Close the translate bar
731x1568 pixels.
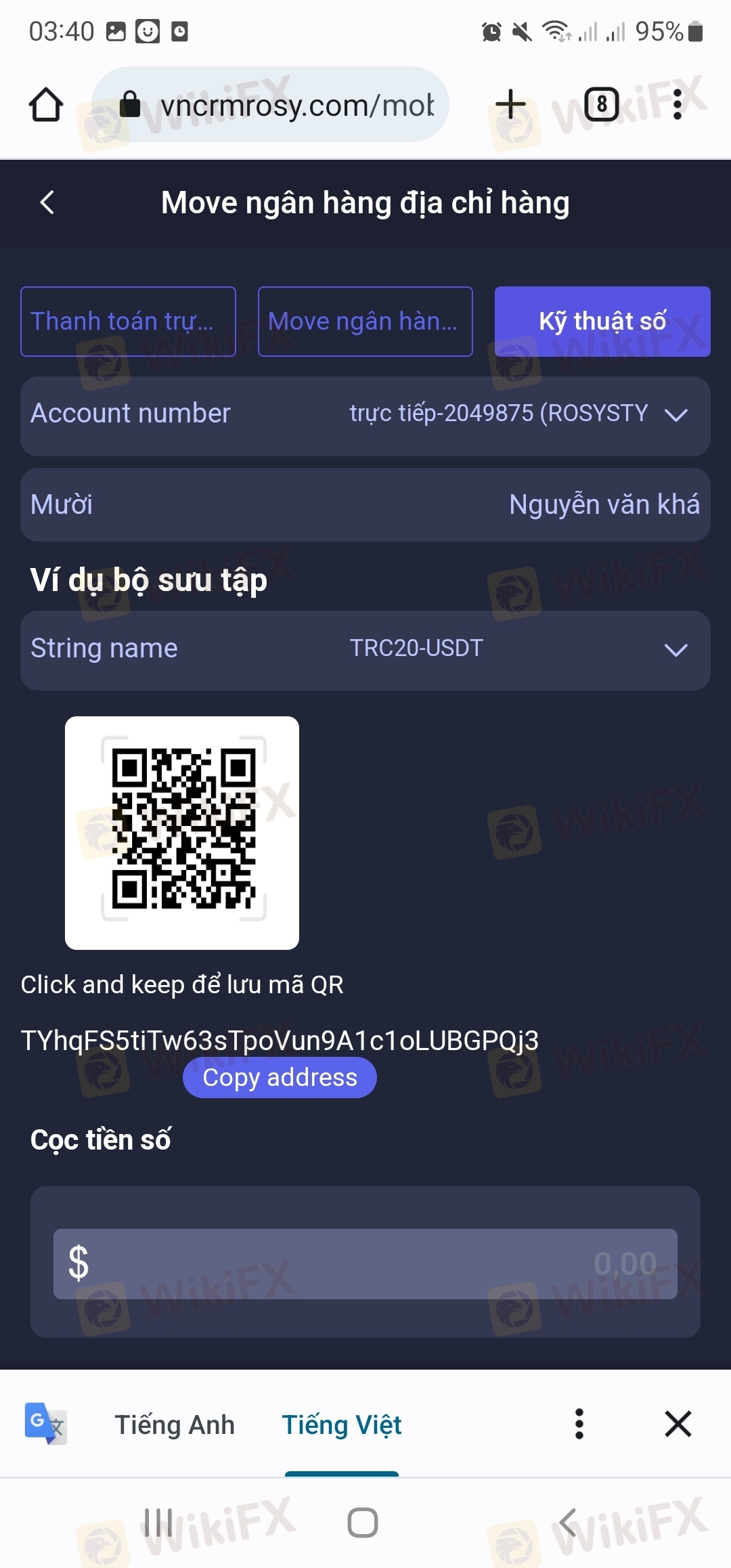coord(678,1424)
